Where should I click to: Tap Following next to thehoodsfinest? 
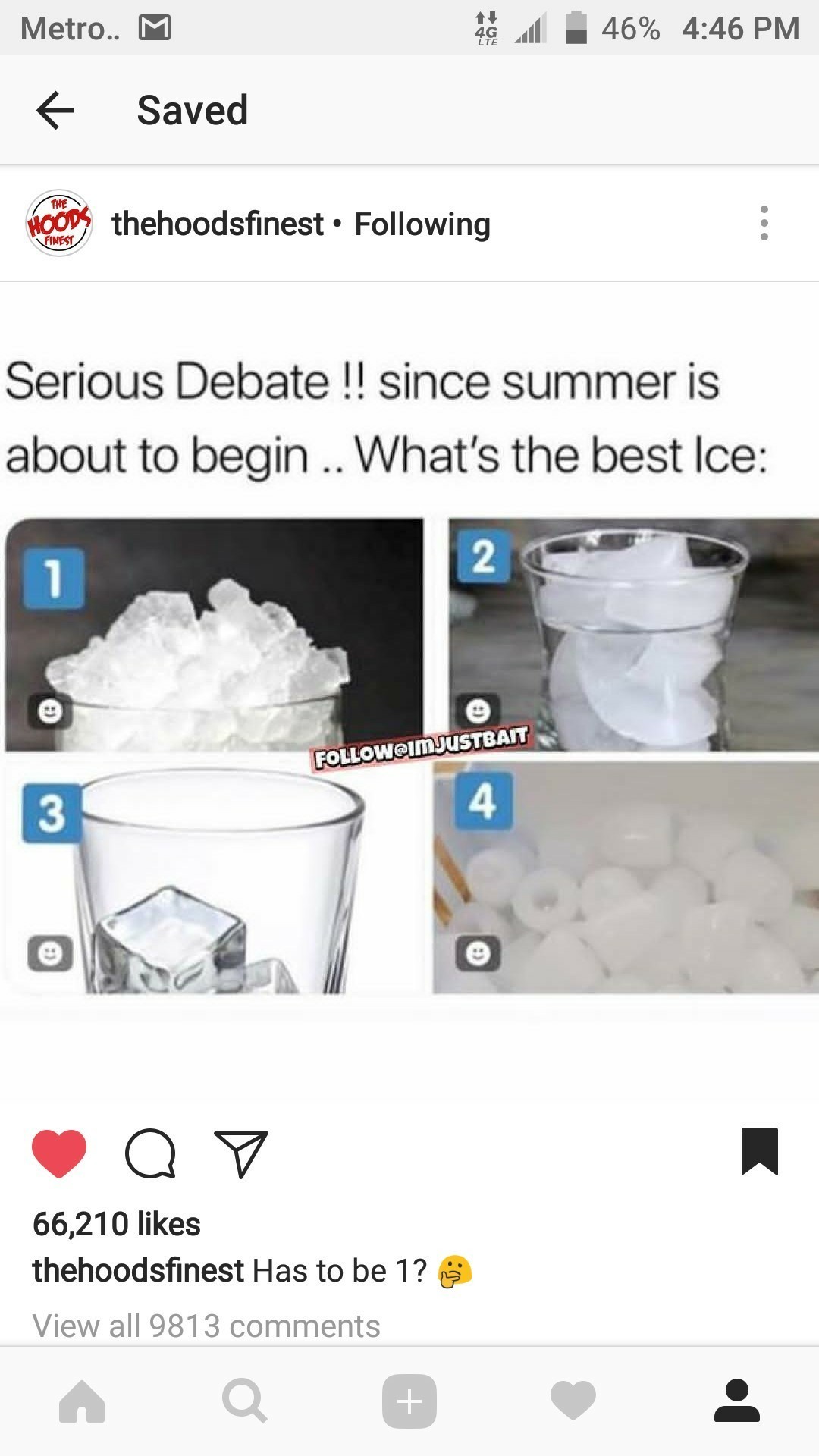[x=422, y=224]
